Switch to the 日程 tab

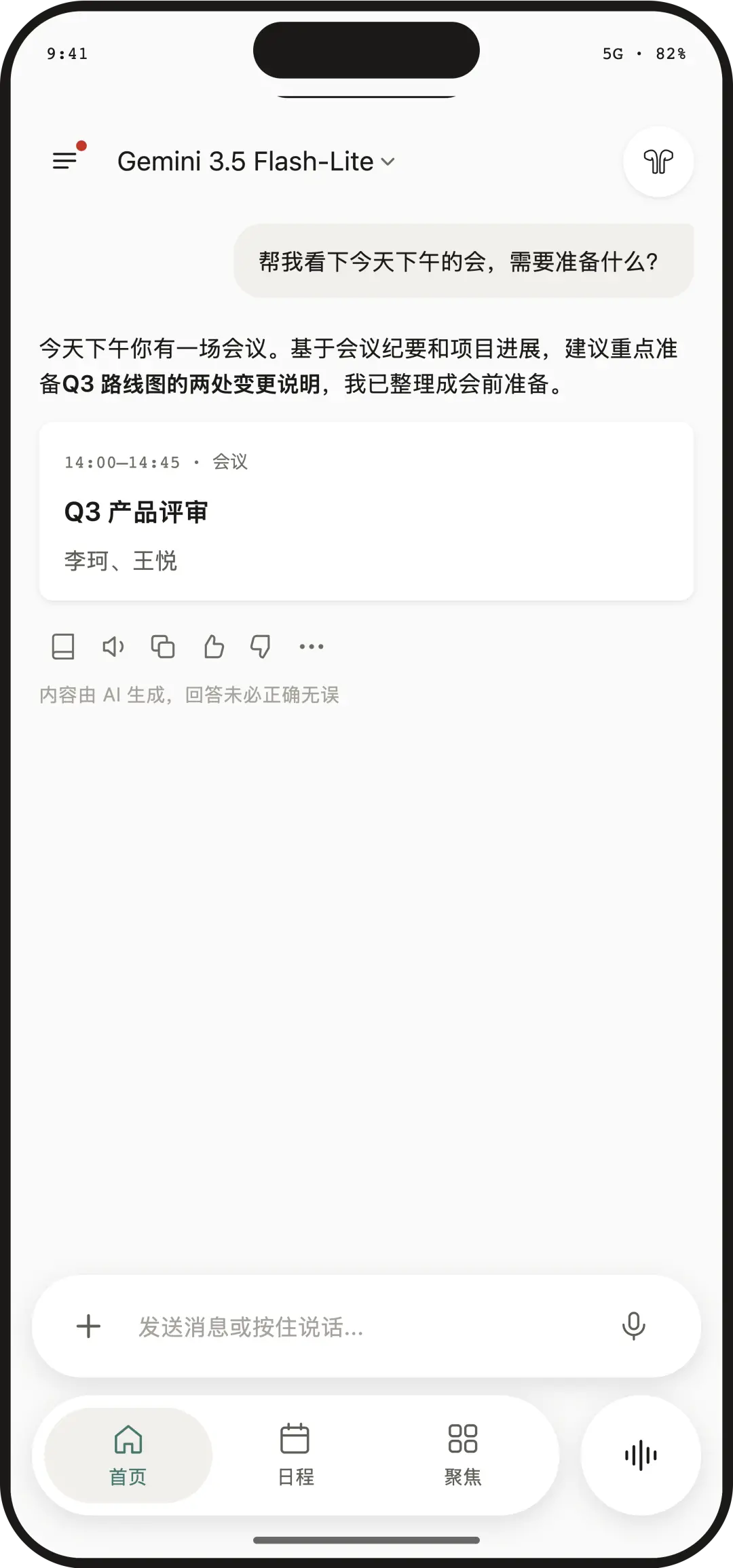[295, 1455]
